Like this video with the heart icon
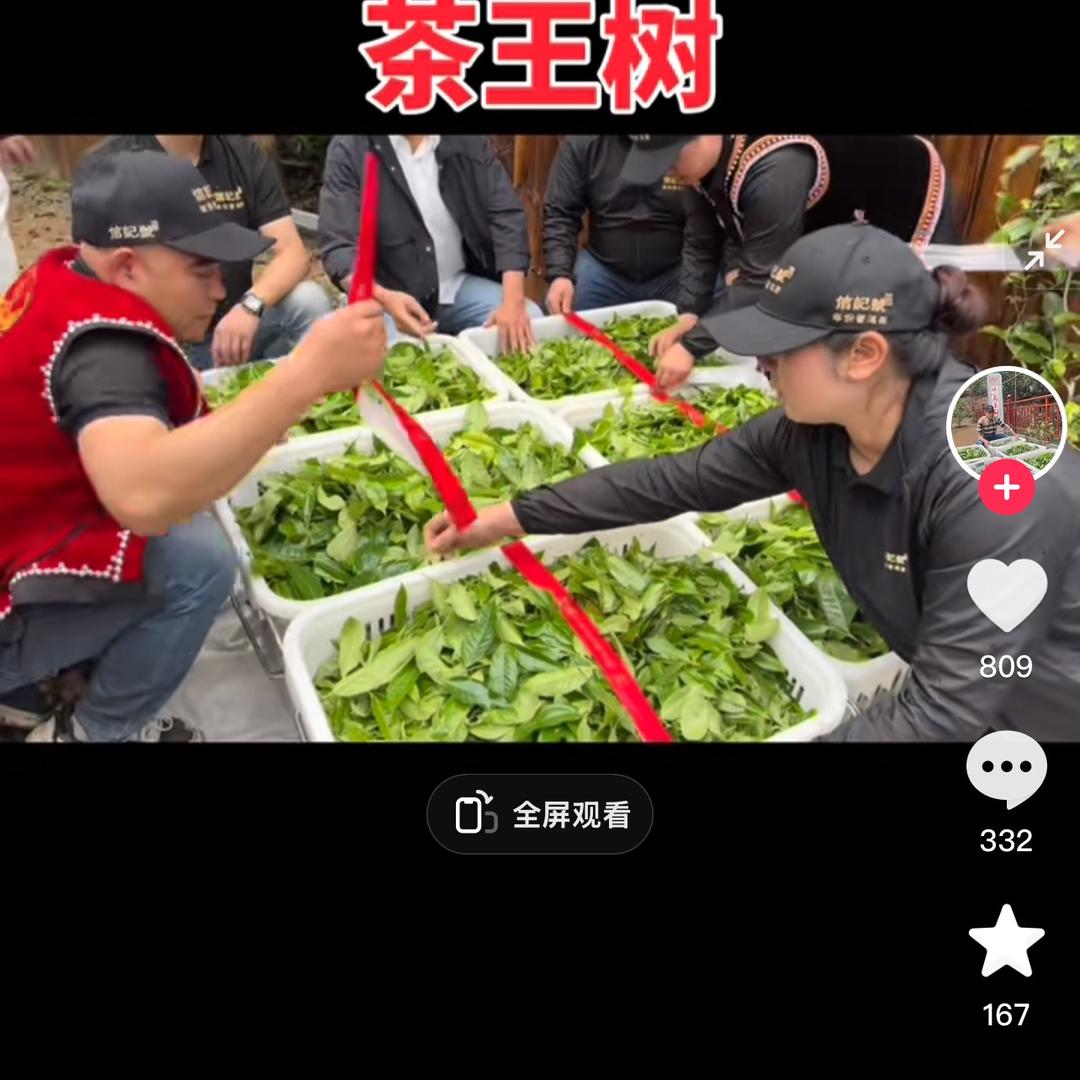Screen dimensions: 1080x1080 pos(1006,596)
